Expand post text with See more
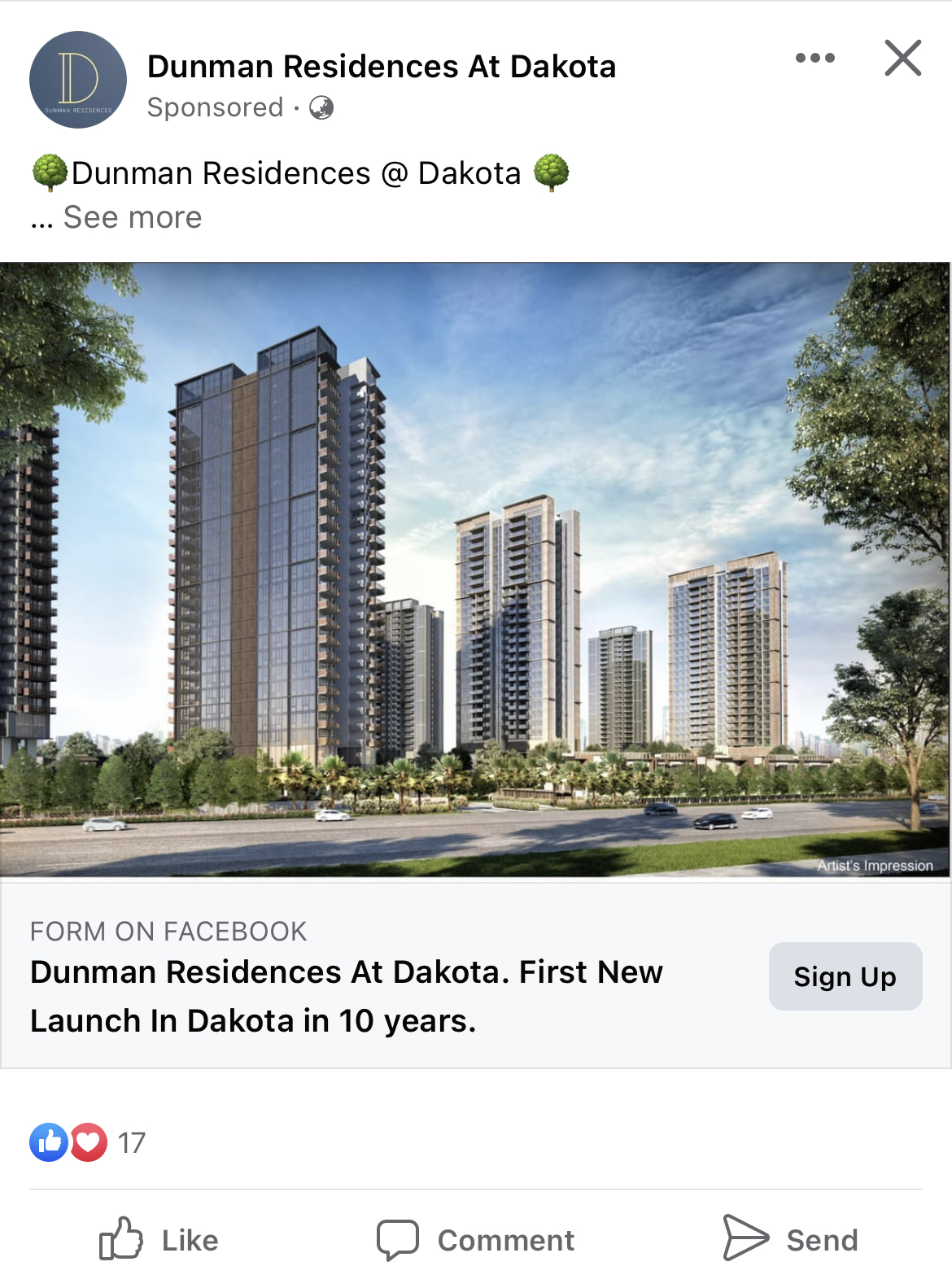 click(133, 217)
